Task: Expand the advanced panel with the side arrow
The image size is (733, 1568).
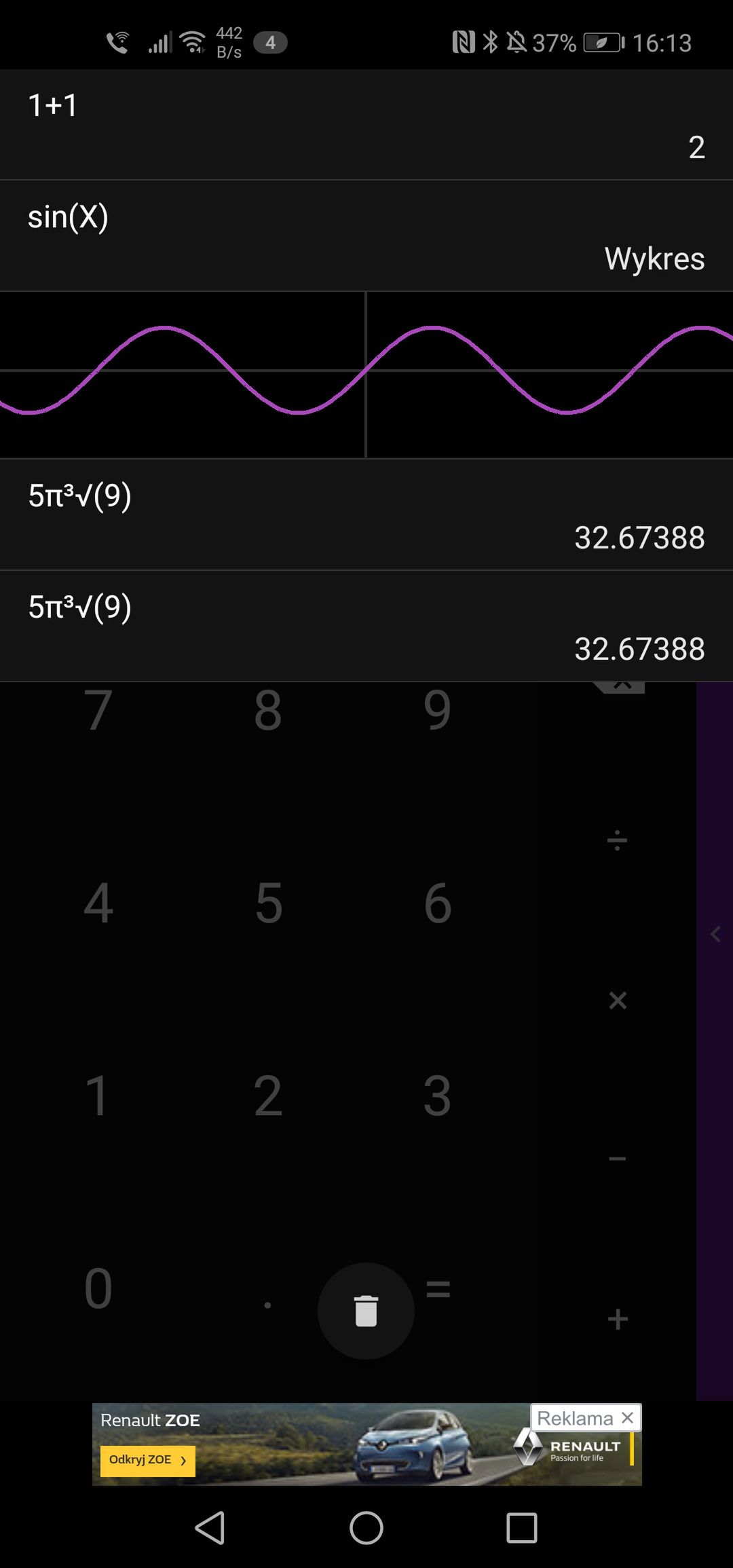Action: click(x=715, y=934)
